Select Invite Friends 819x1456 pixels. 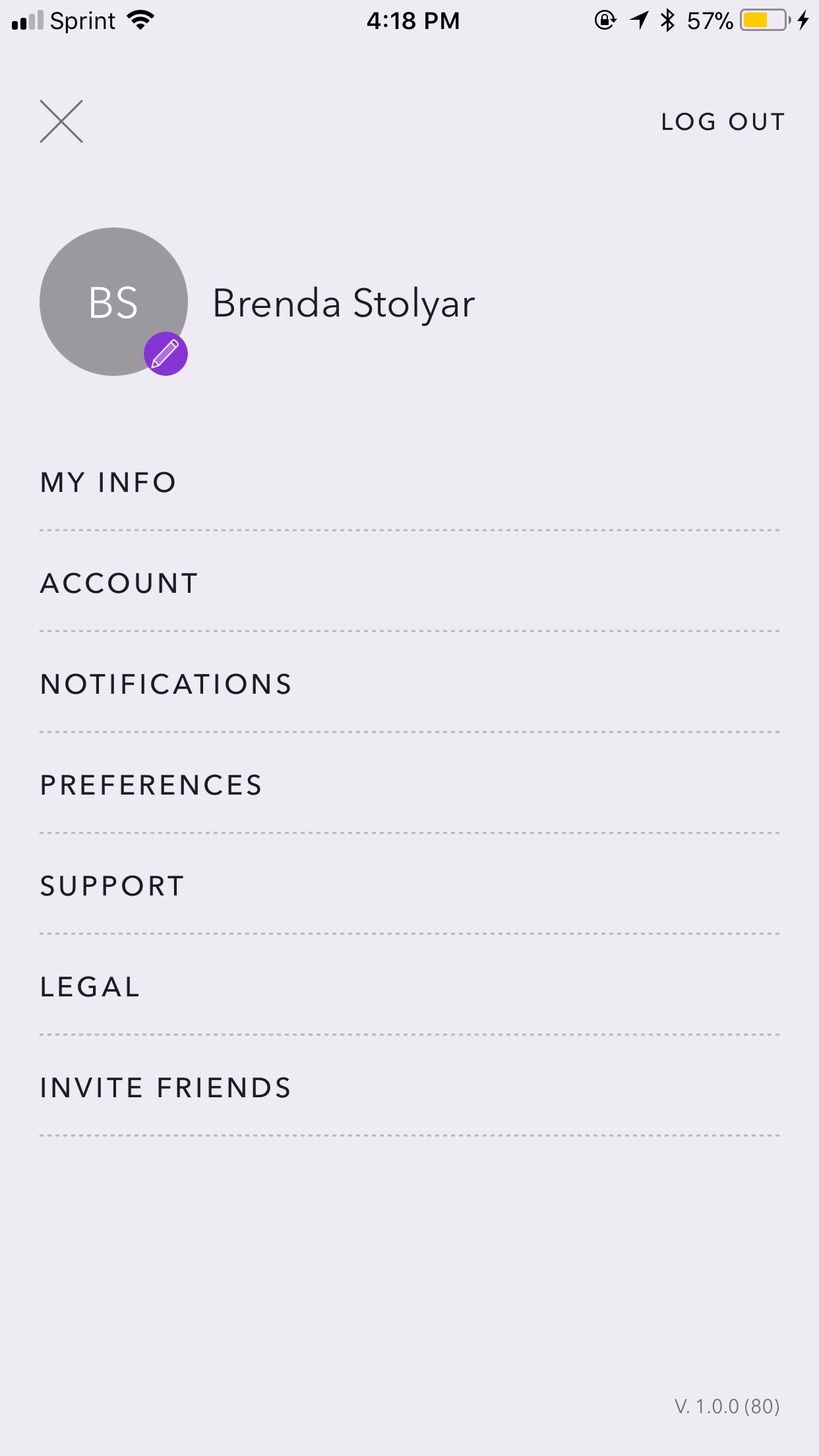click(409, 1088)
